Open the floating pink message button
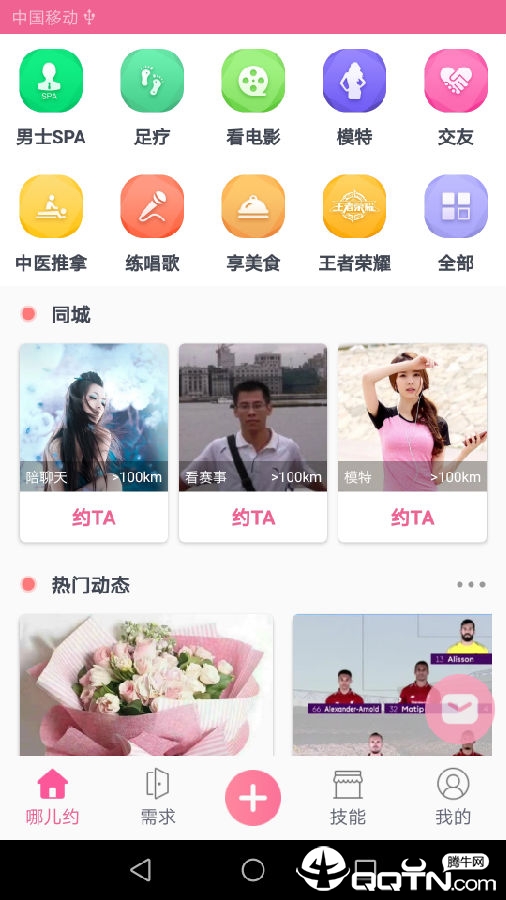 tap(460, 709)
